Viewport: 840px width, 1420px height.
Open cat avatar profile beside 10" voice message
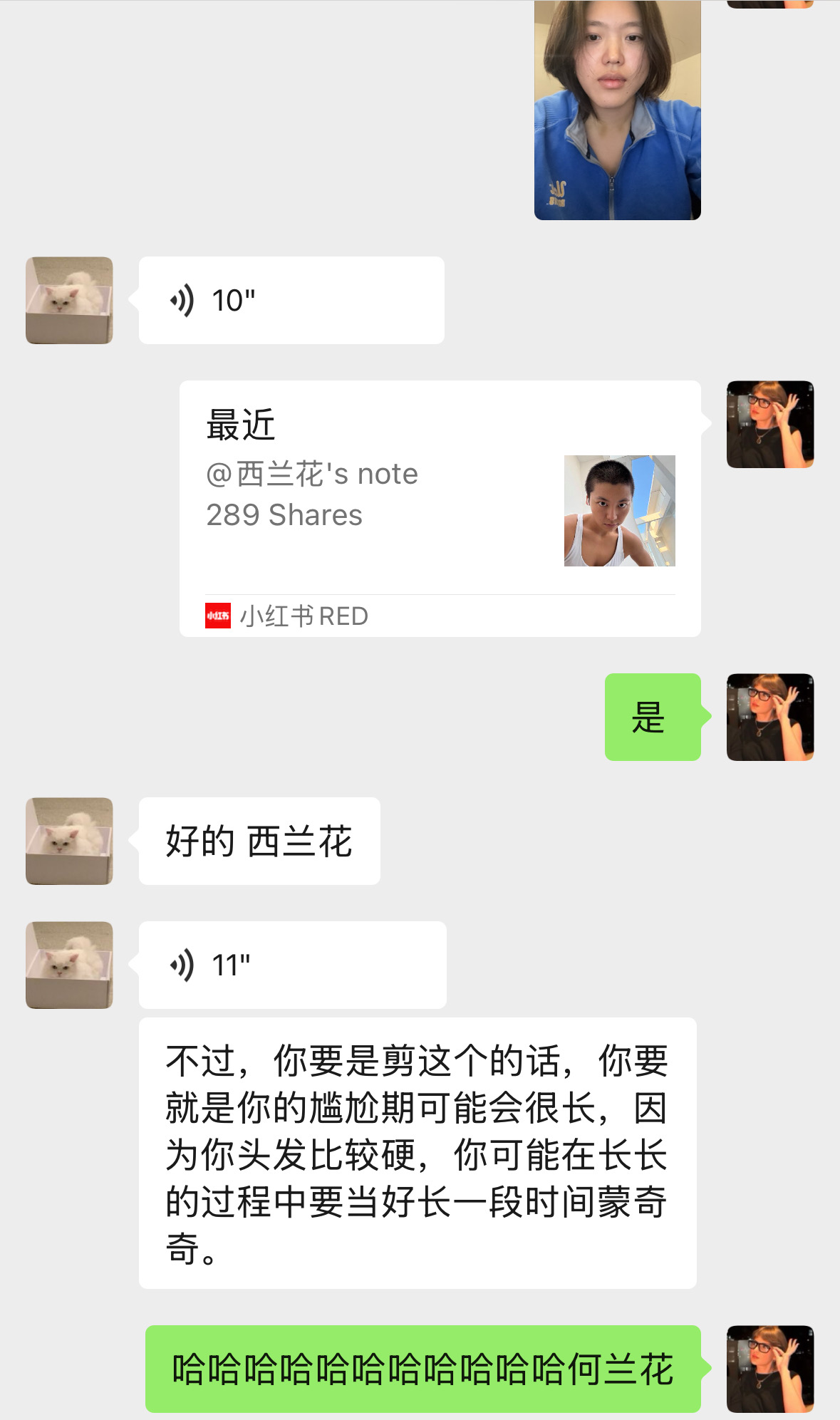(x=69, y=300)
